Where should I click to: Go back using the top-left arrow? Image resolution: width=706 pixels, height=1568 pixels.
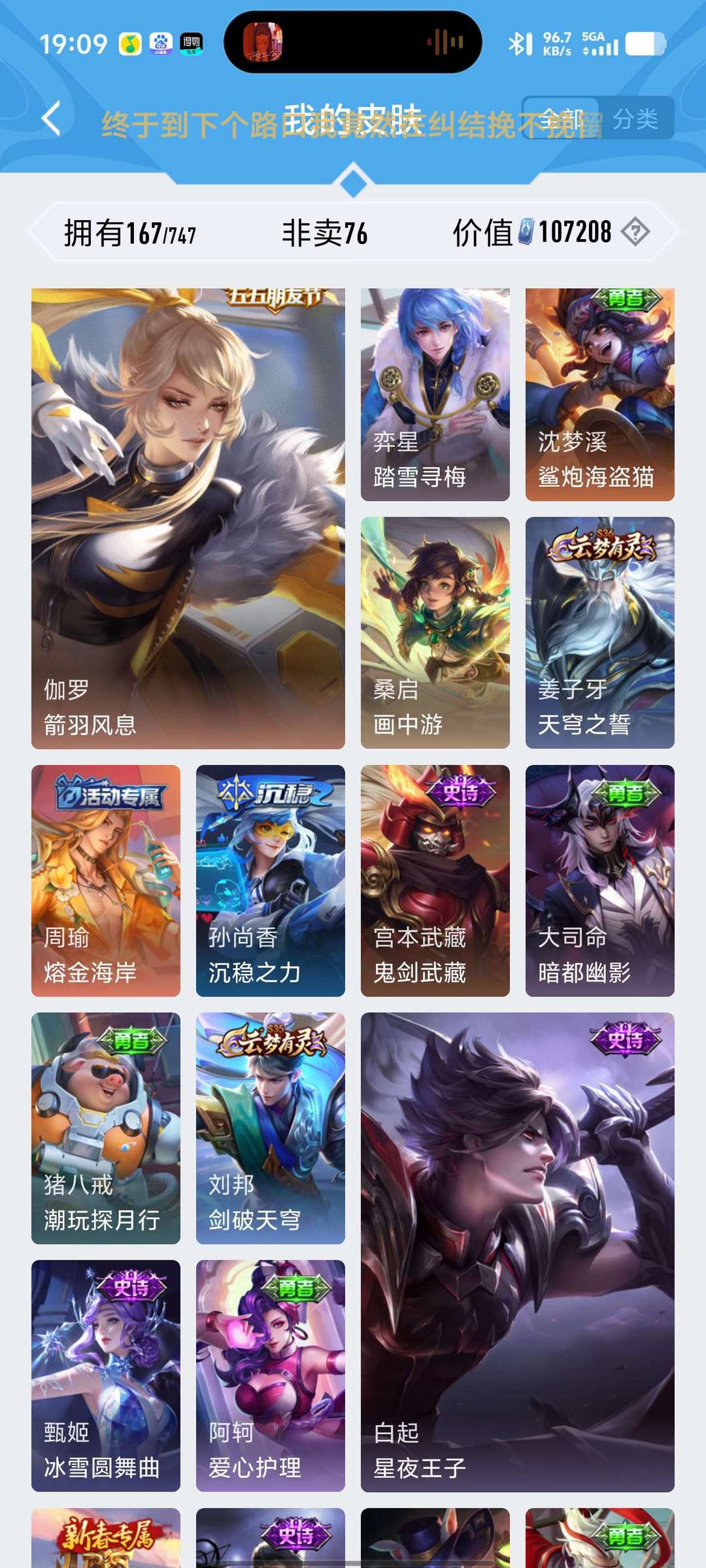click(51, 119)
